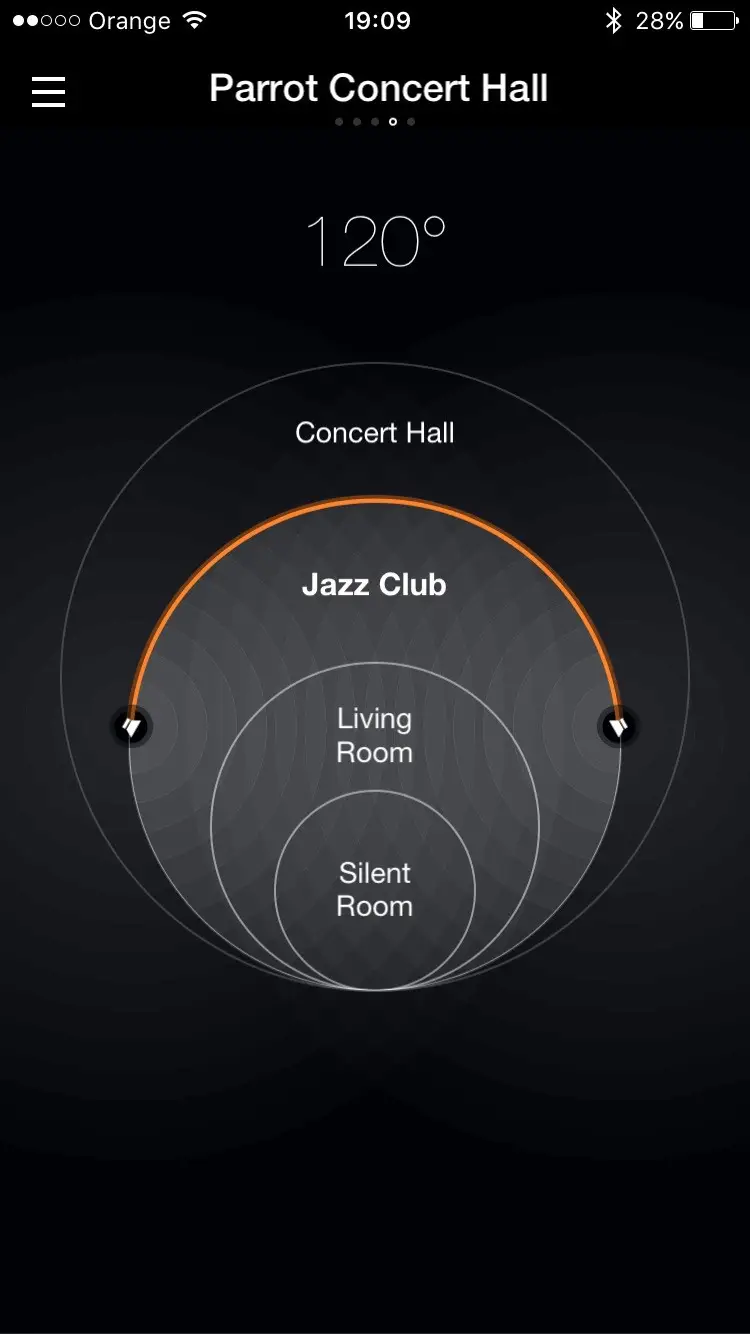Tap the page indicator dots under title
The image size is (750, 1334).
pos(375,122)
